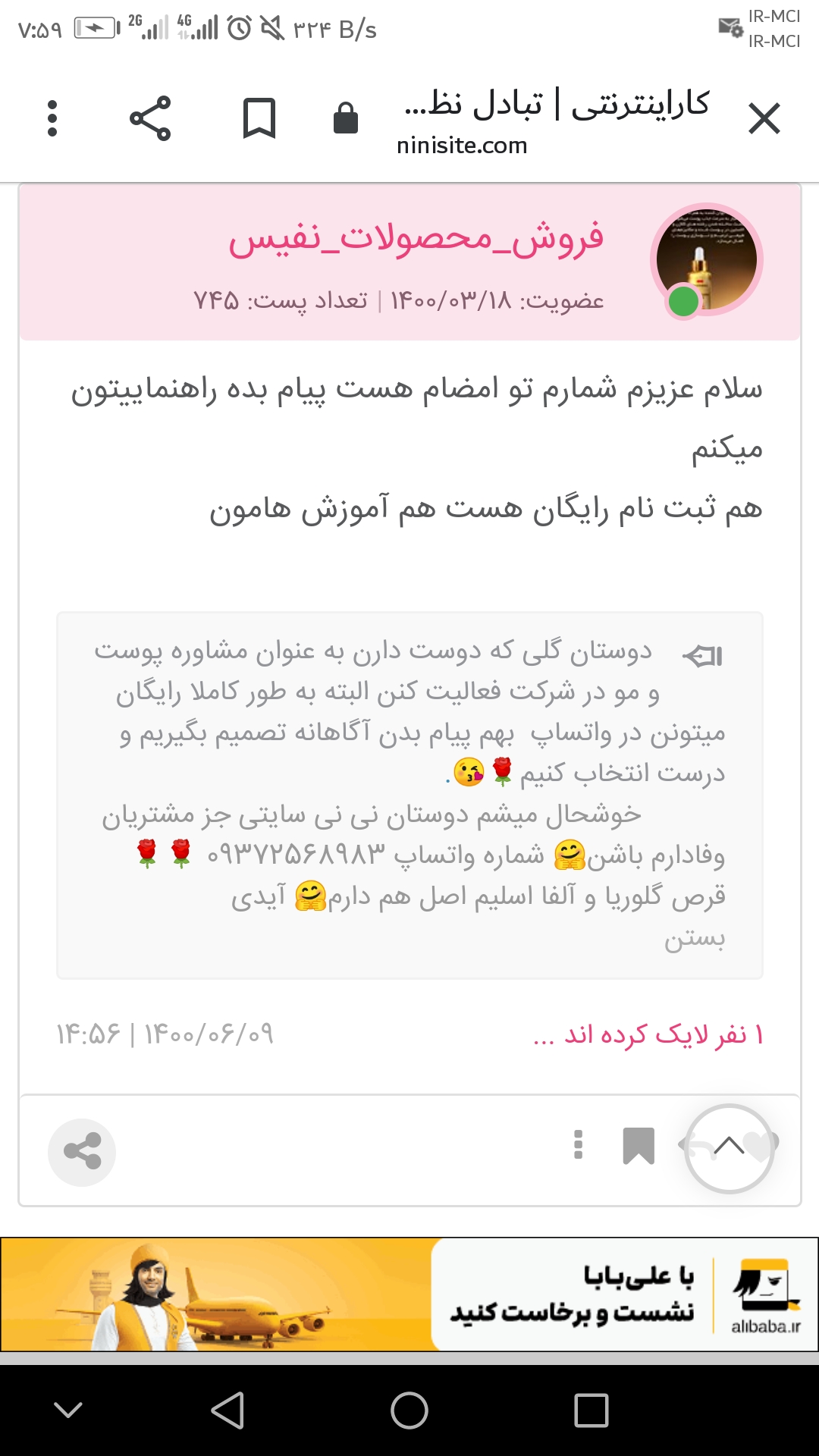This screenshot has width=819, height=1456.
Task: Save this post with the bookmark icon
Action: click(x=639, y=1145)
